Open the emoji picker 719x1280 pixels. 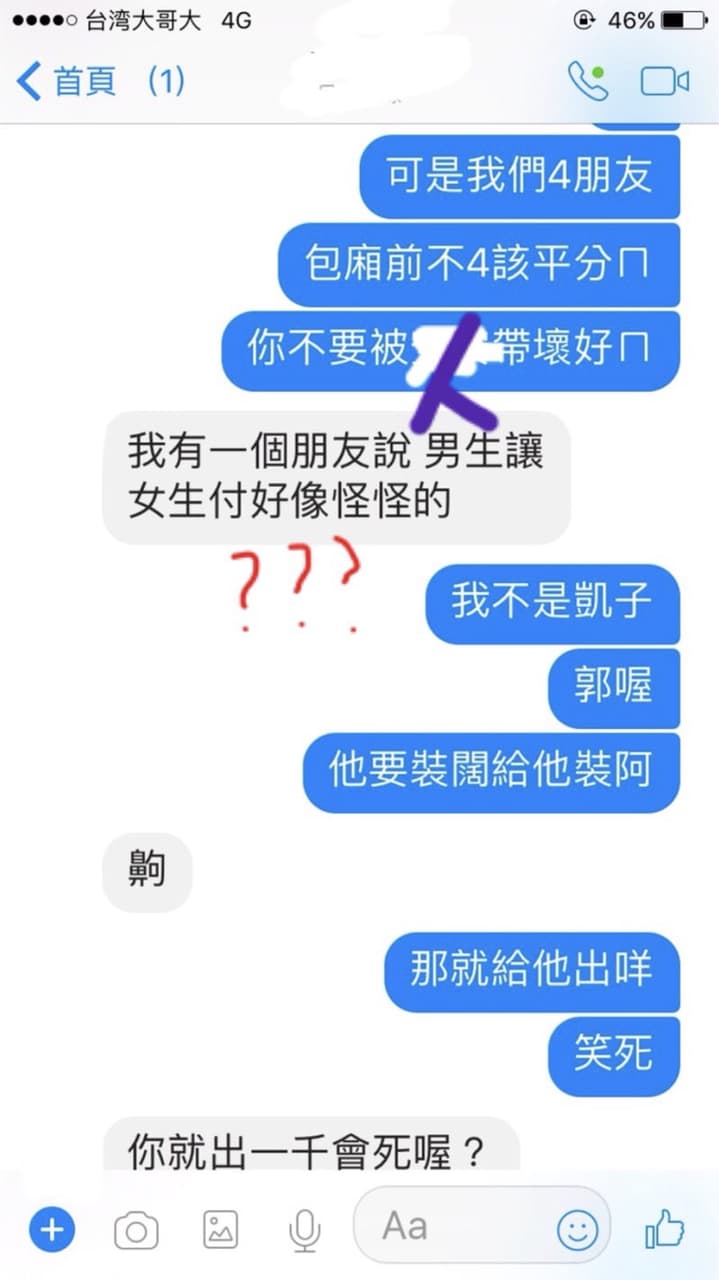pyautogui.click(x=577, y=1229)
